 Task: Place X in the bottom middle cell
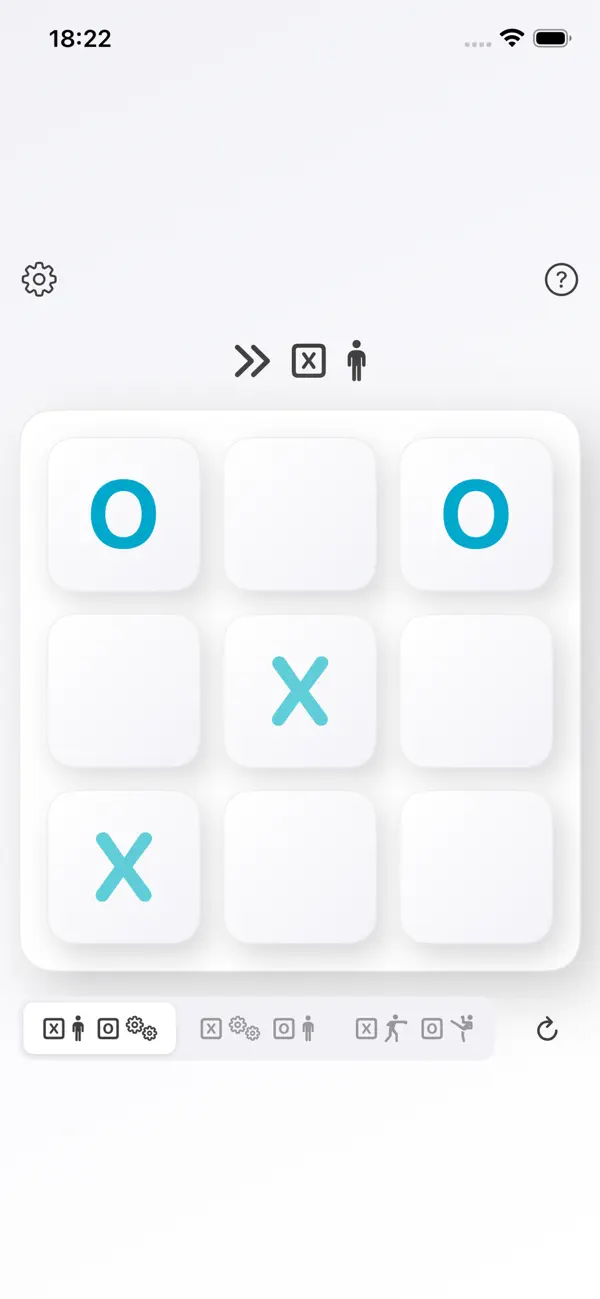click(300, 867)
